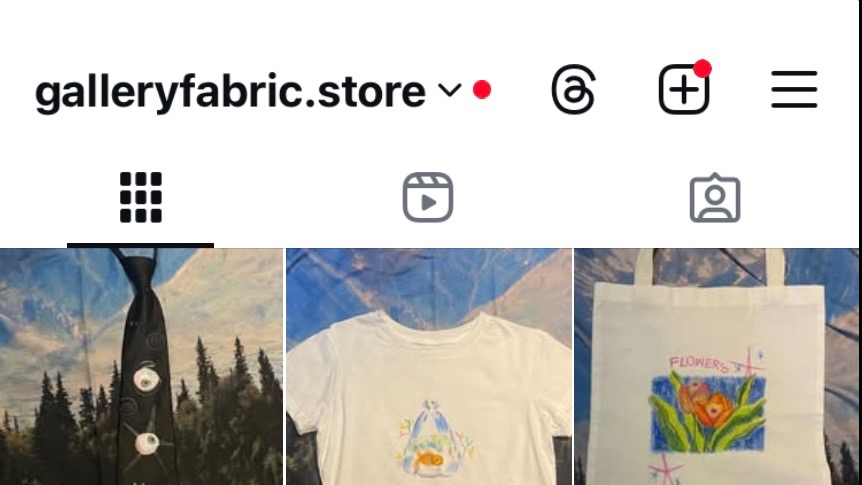Switch to the Reels tab
Screen dimensions: 862x485
[x=428, y=197]
